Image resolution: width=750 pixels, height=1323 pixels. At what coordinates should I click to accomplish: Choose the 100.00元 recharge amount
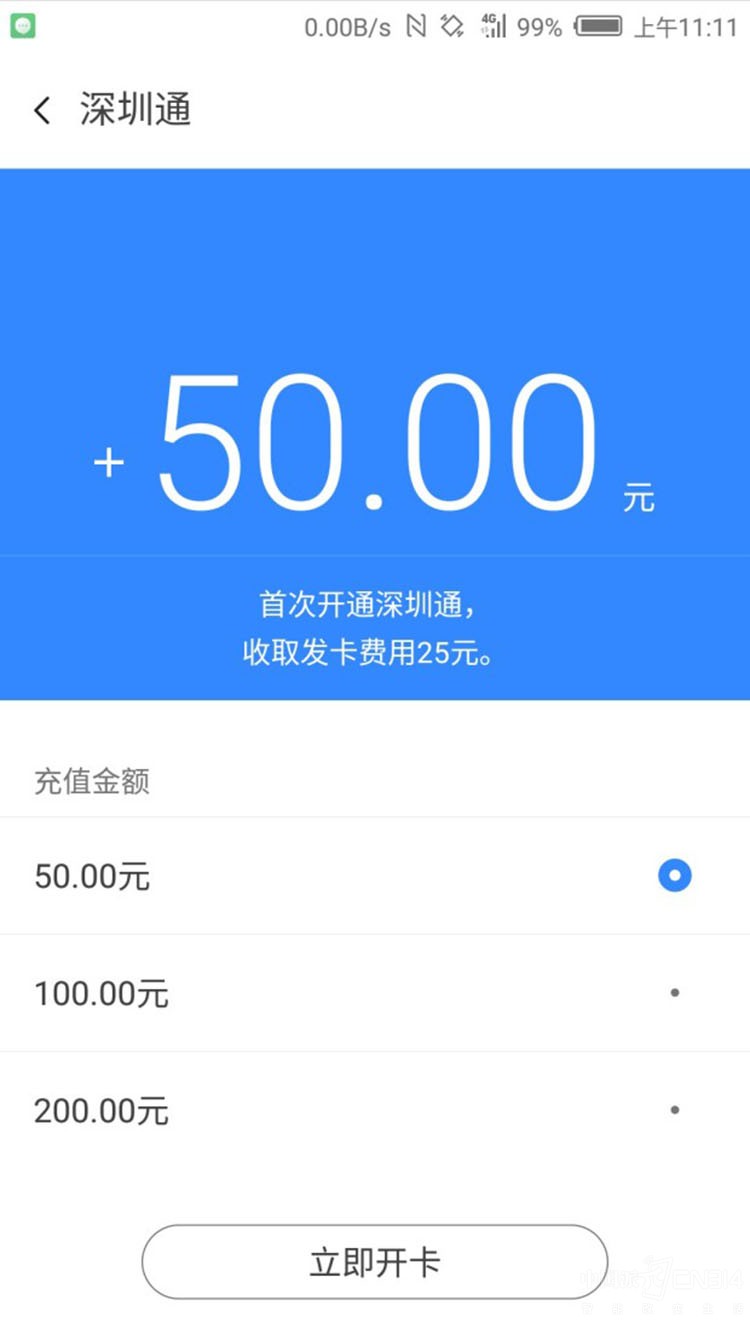[x=674, y=993]
